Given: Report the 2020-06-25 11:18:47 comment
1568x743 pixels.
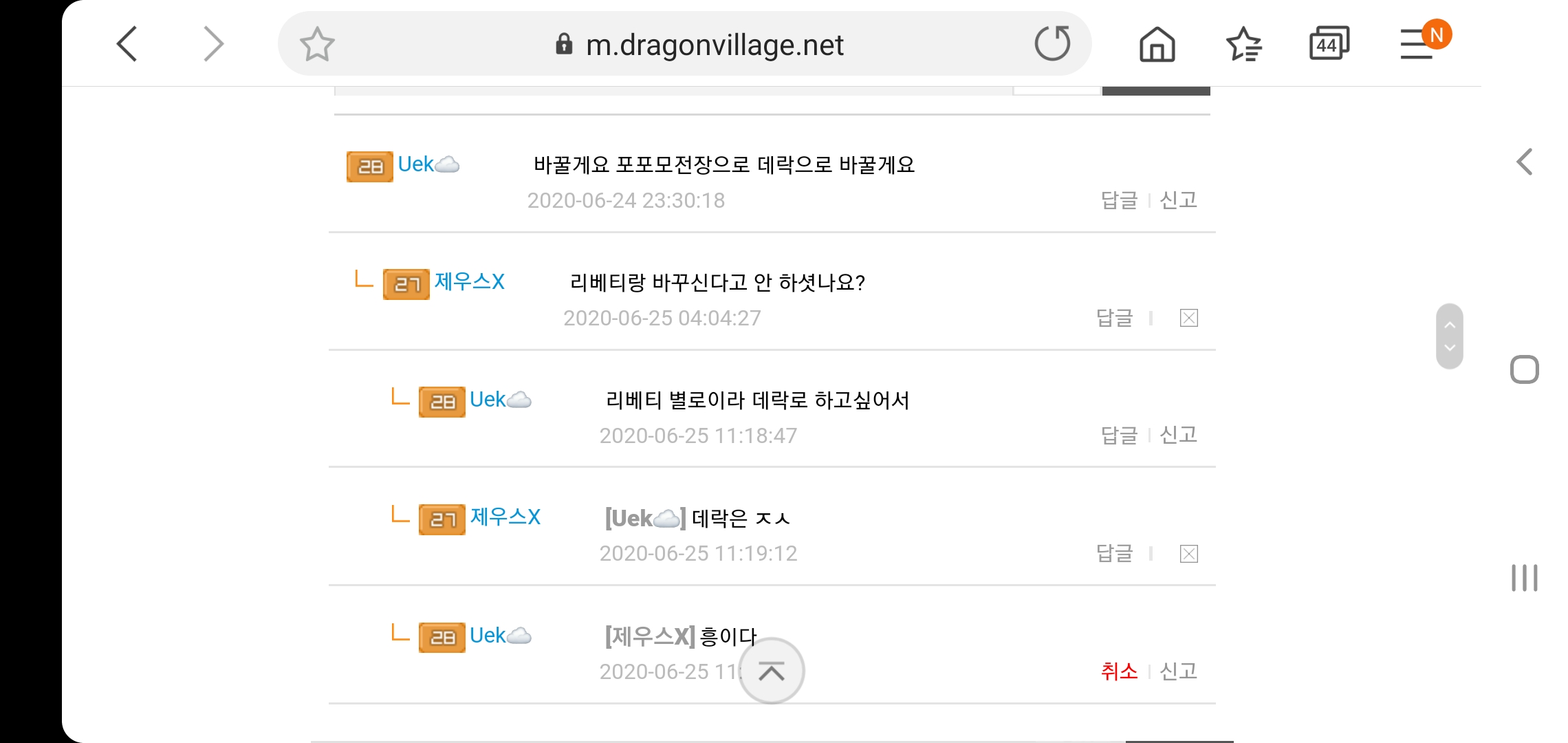Looking at the screenshot, I should (1179, 435).
